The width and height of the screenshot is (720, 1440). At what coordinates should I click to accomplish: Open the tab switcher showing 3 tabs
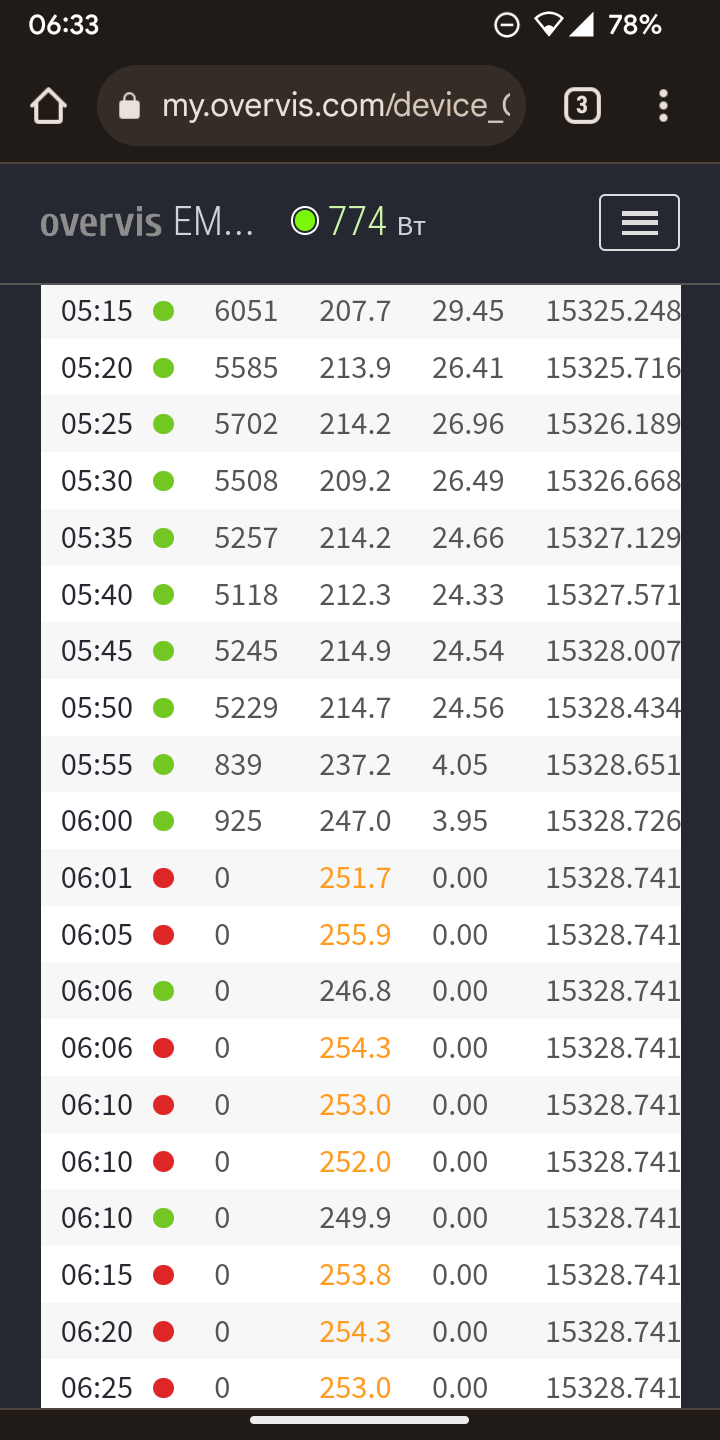point(582,106)
